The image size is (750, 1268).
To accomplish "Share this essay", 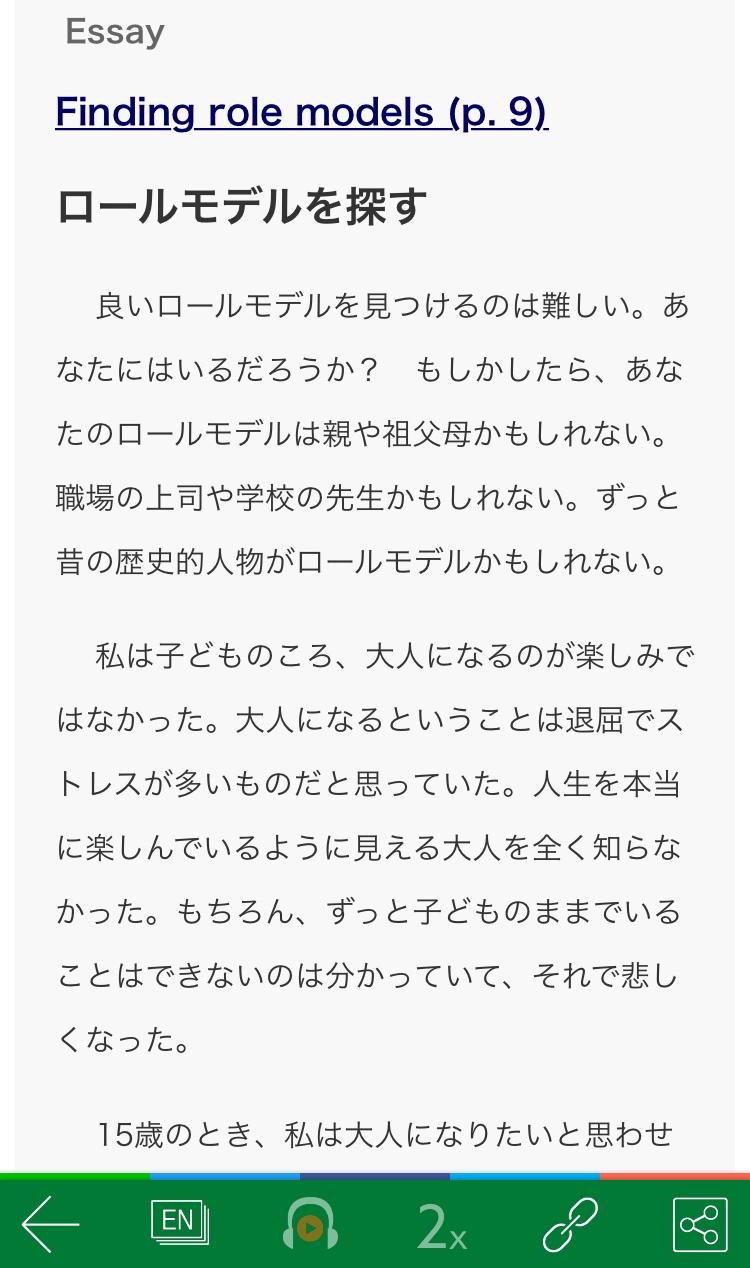I will click(x=699, y=1224).
